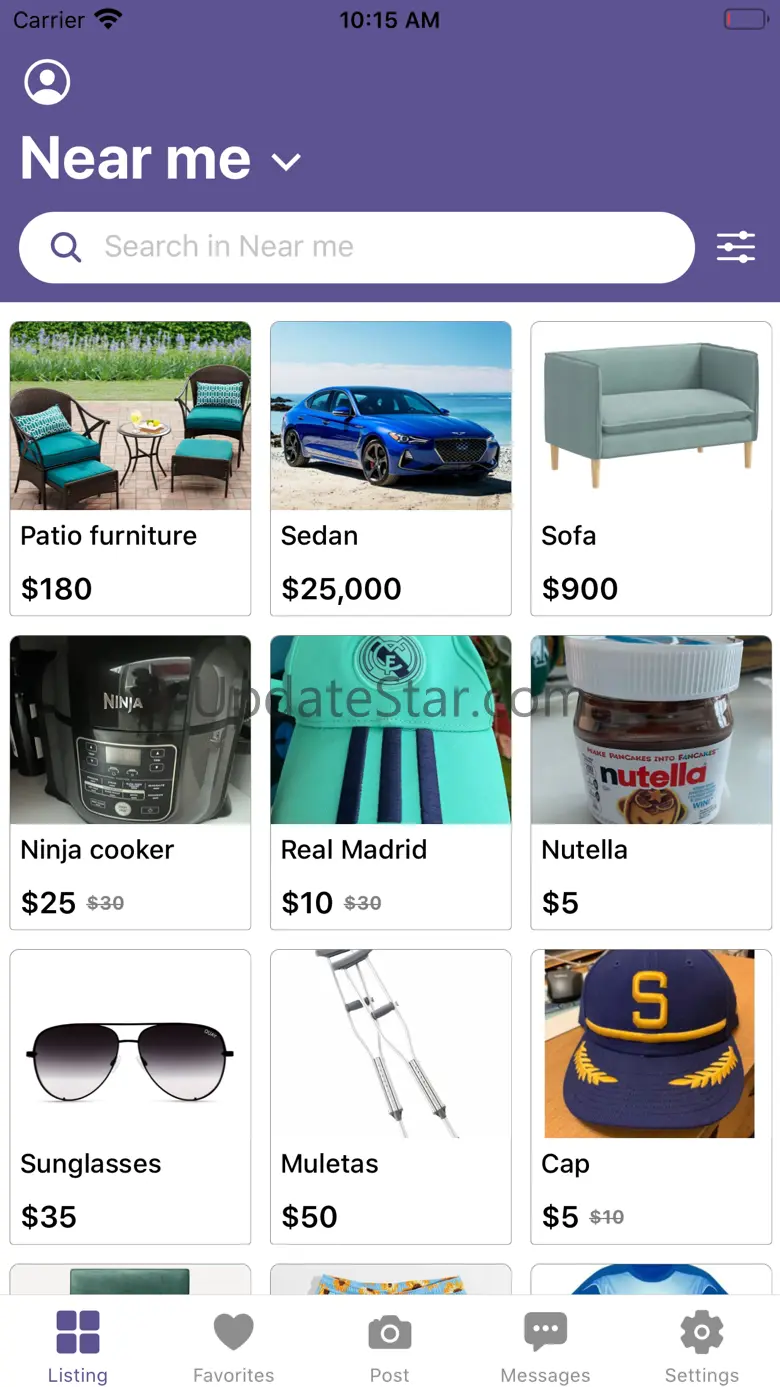Screen dimensions: 780x1387
Task: View the Sedan listing for $25,000
Action: click(391, 468)
